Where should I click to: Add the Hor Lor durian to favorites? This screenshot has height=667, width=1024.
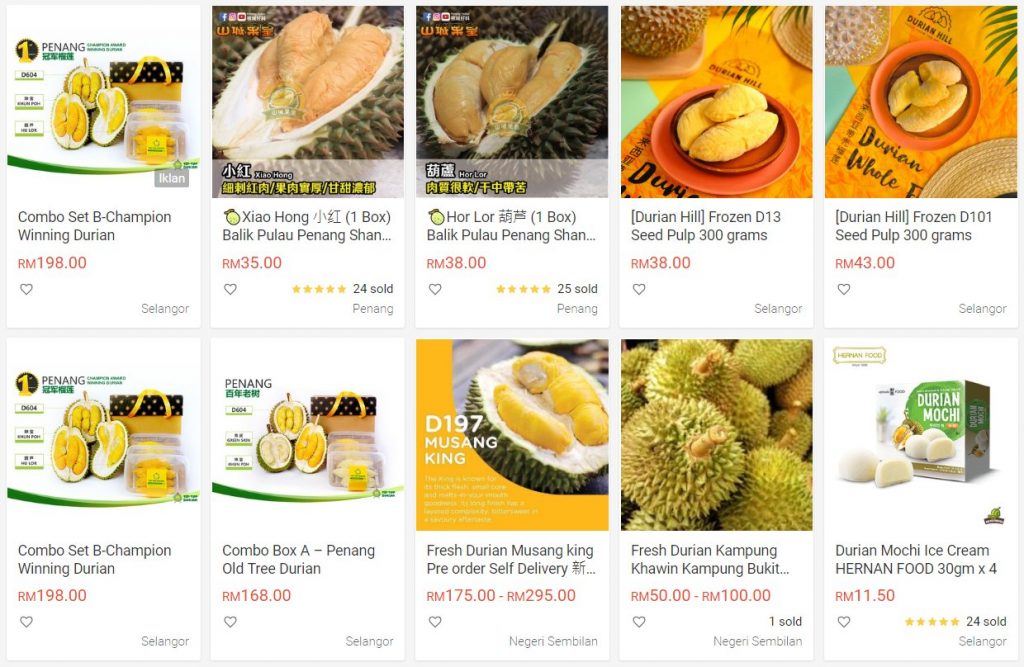435,289
